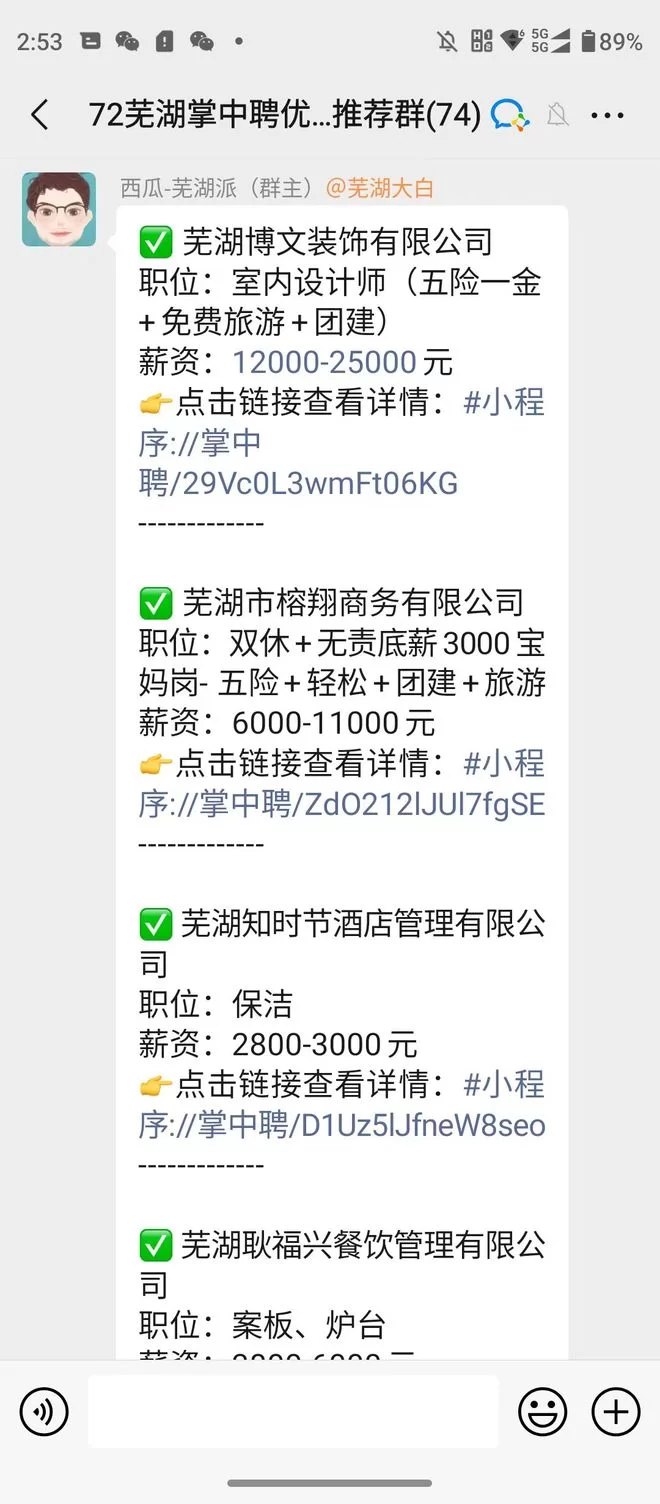Open 西瓜-芜湖派's profile avatar
Screen dimensions: 660x1504
click(x=59, y=209)
